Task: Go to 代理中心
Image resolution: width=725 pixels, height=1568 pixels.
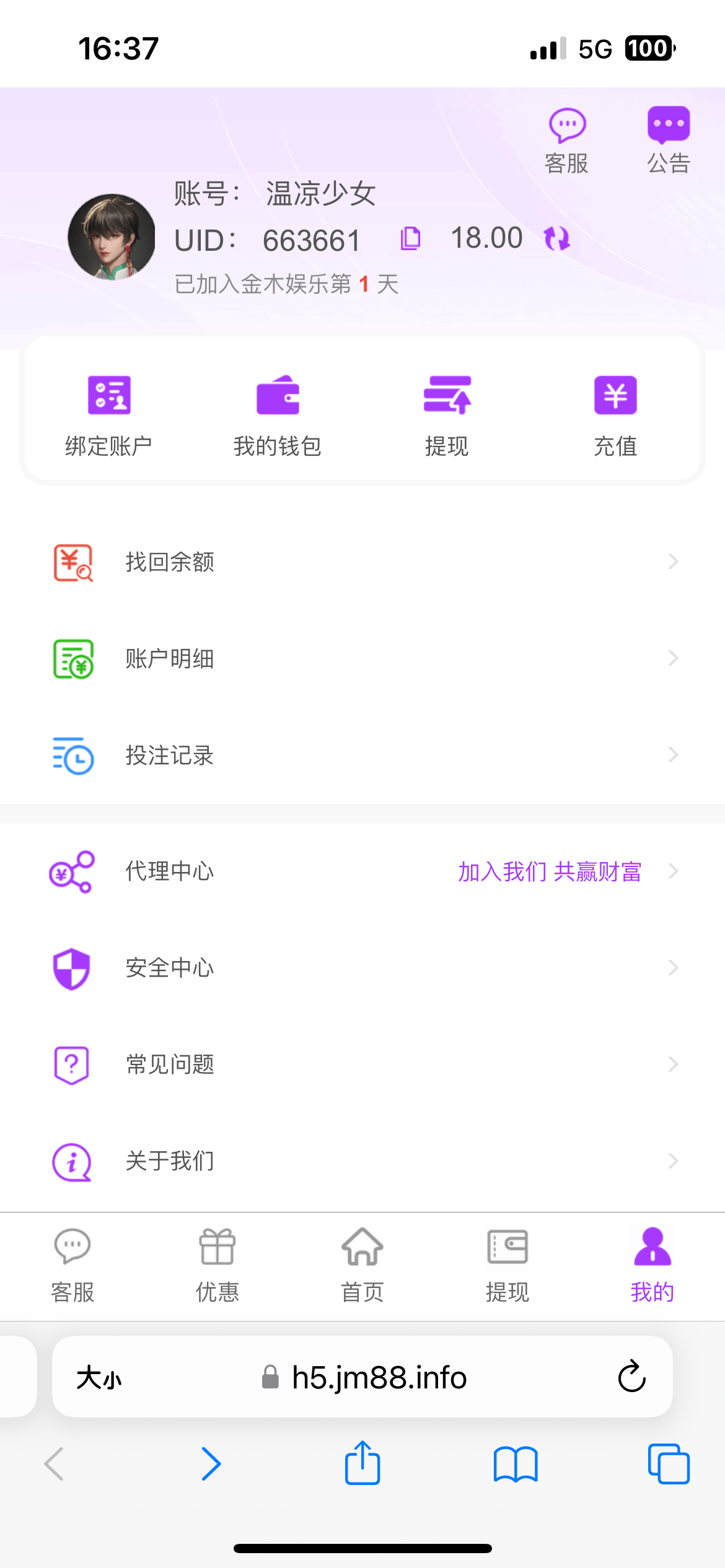Action: coord(362,871)
